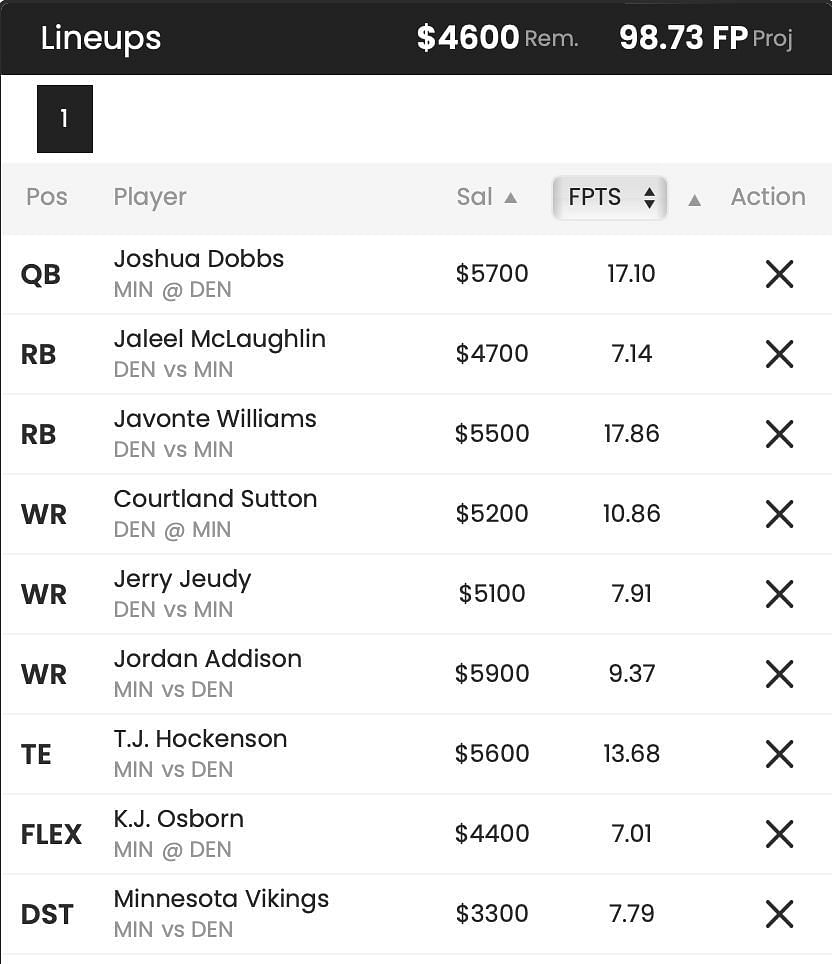The height and width of the screenshot is (964, 832).
Task: Remove Joshua Dobbs from lineup
Action: [779, 274]
